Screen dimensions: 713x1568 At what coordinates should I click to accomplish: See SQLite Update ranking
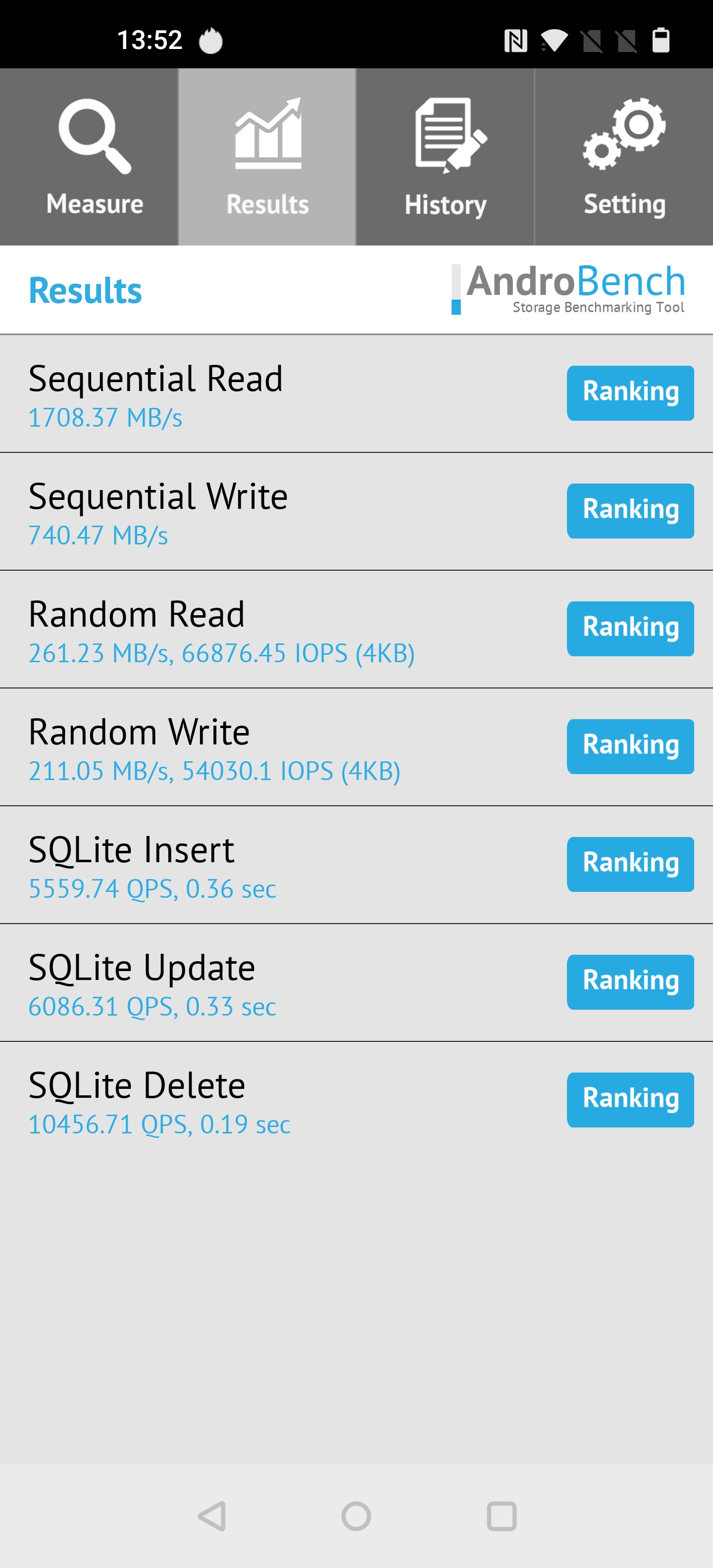click(630, 982)
